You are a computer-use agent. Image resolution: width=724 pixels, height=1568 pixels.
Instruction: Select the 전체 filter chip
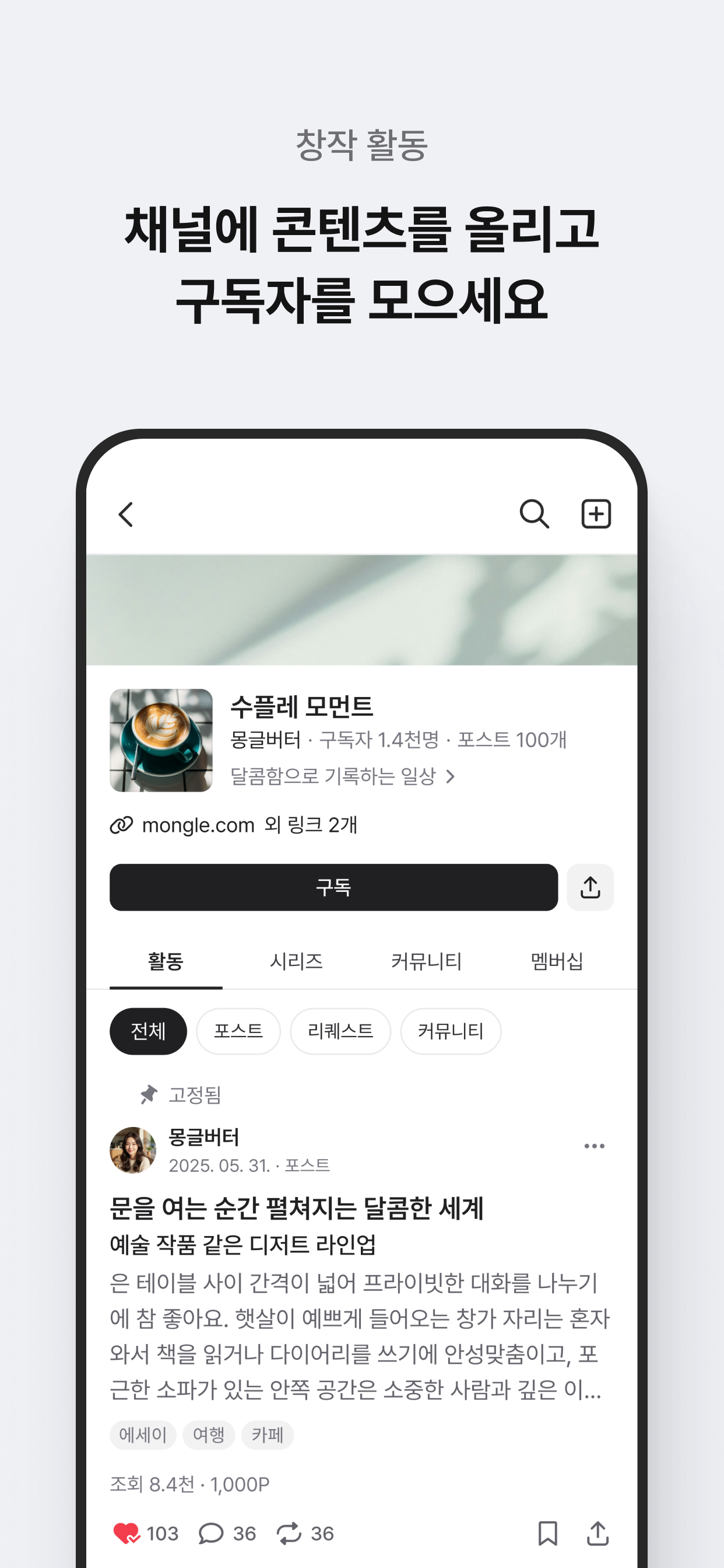[149, 1031]
